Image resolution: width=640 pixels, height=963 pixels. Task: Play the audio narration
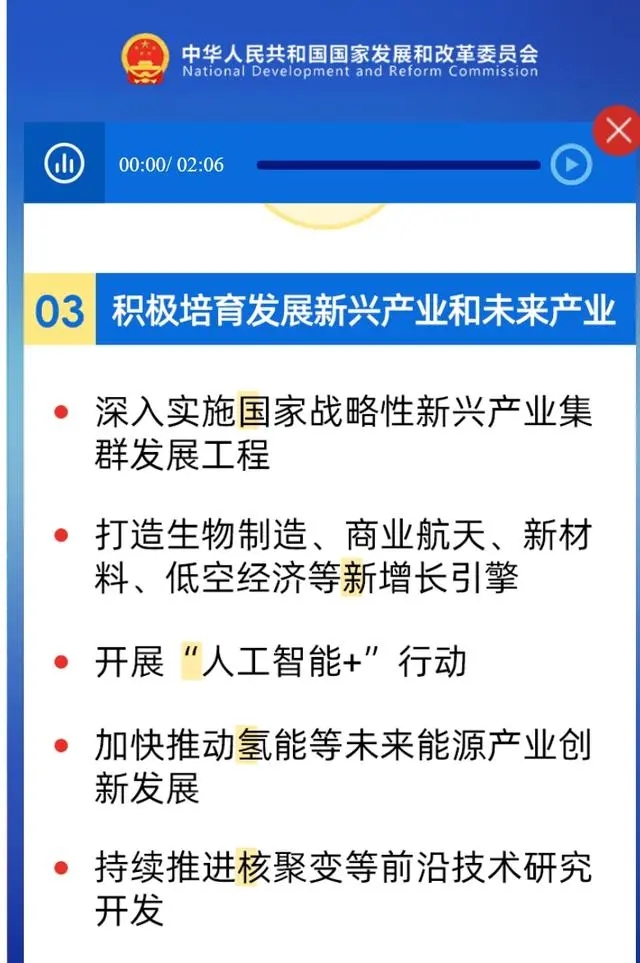tap(571, 165)
